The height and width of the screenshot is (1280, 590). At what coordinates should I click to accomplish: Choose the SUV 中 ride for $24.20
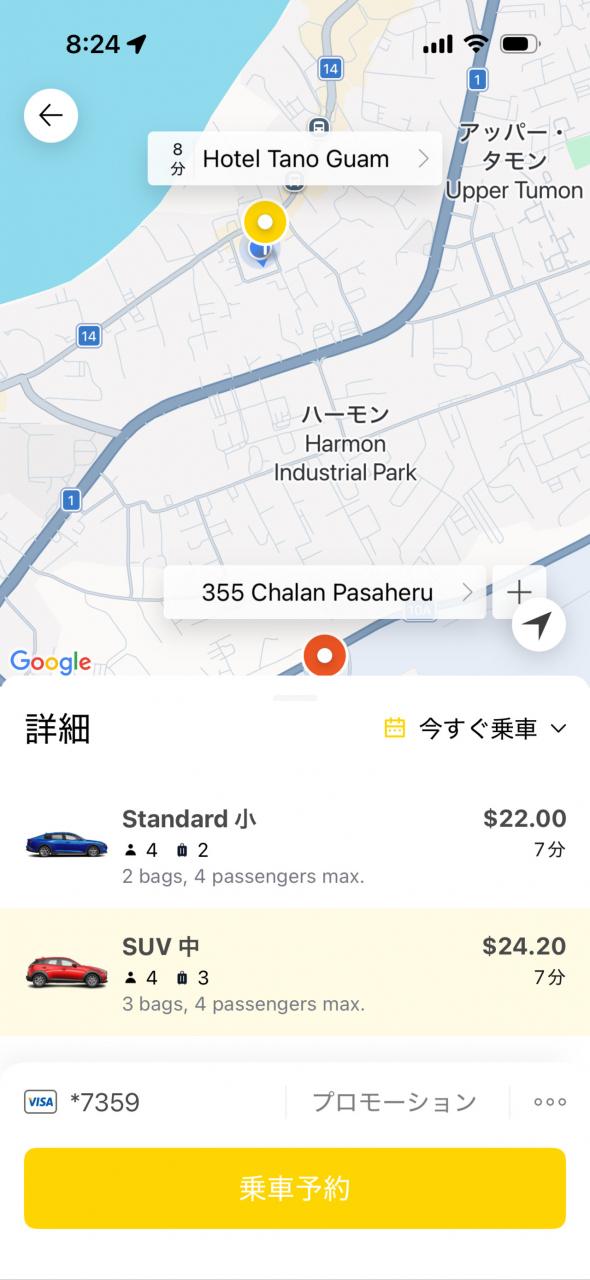click(295, 972)
